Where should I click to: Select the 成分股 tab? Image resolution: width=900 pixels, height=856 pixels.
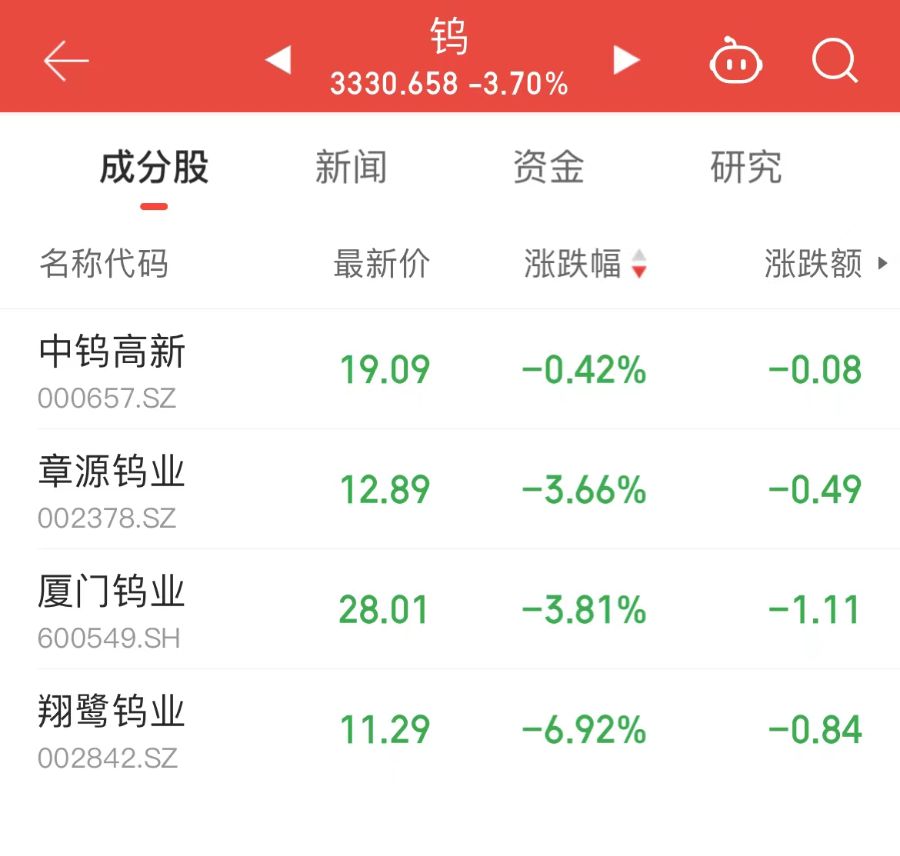click(154, 168)
